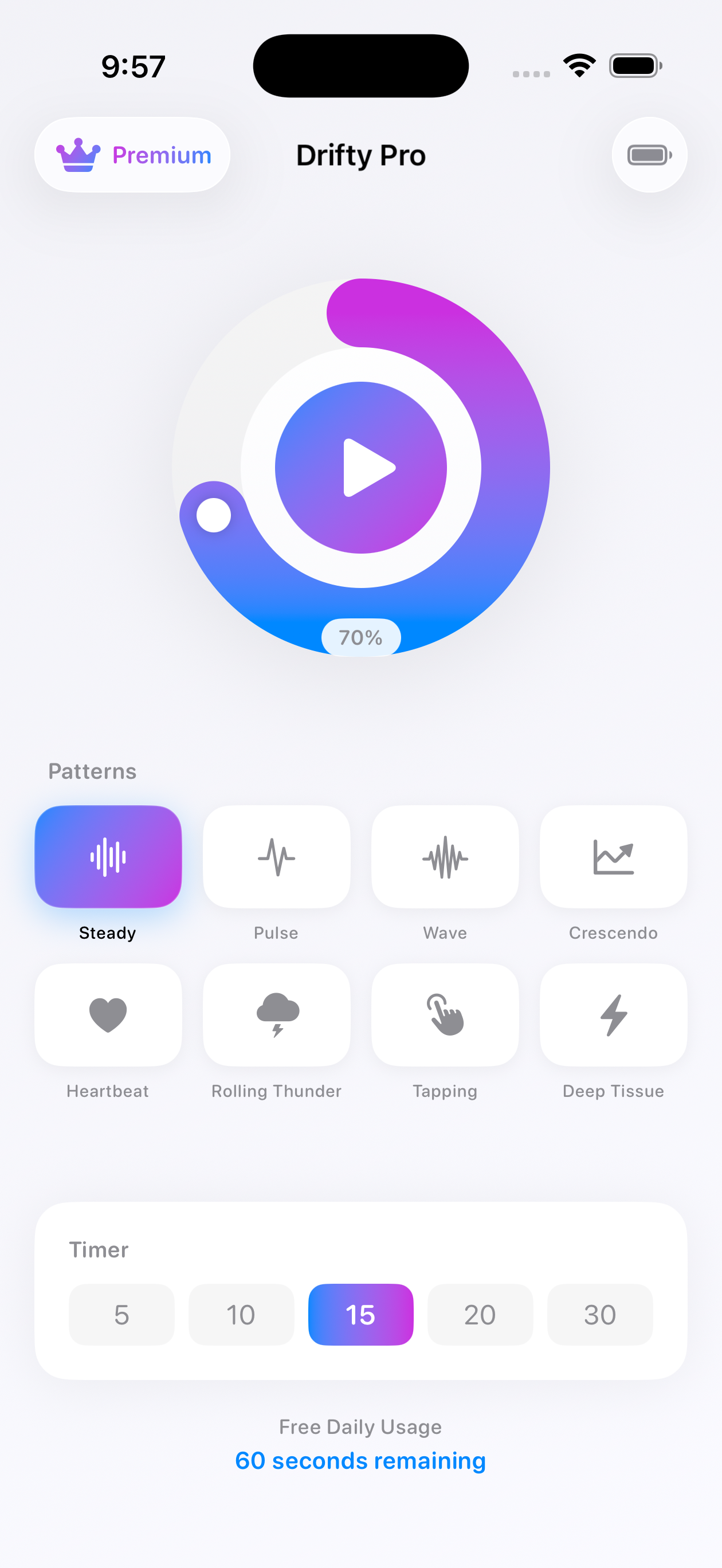This screenshot has height=1568, width=722.
Task: Select the 20 minute timer option
Action: pyautogui.click(x=480, y=1314)
